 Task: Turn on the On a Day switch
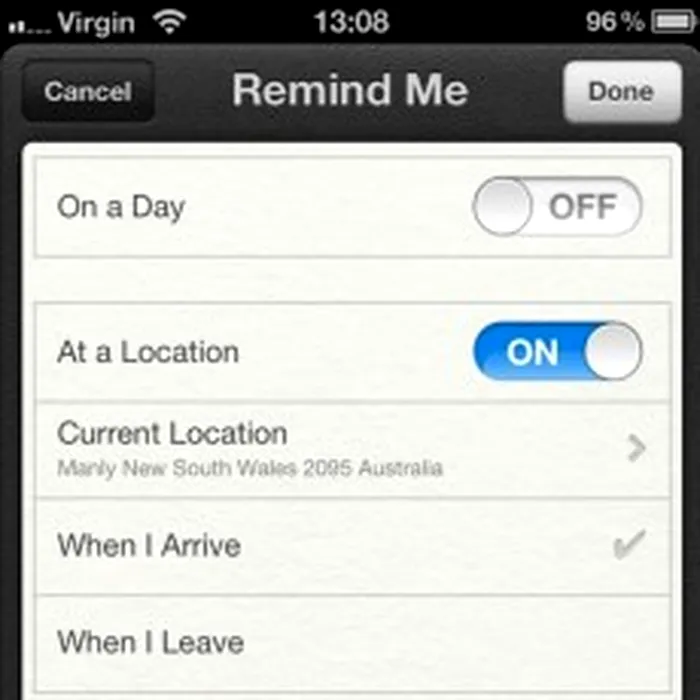[557, 207]
